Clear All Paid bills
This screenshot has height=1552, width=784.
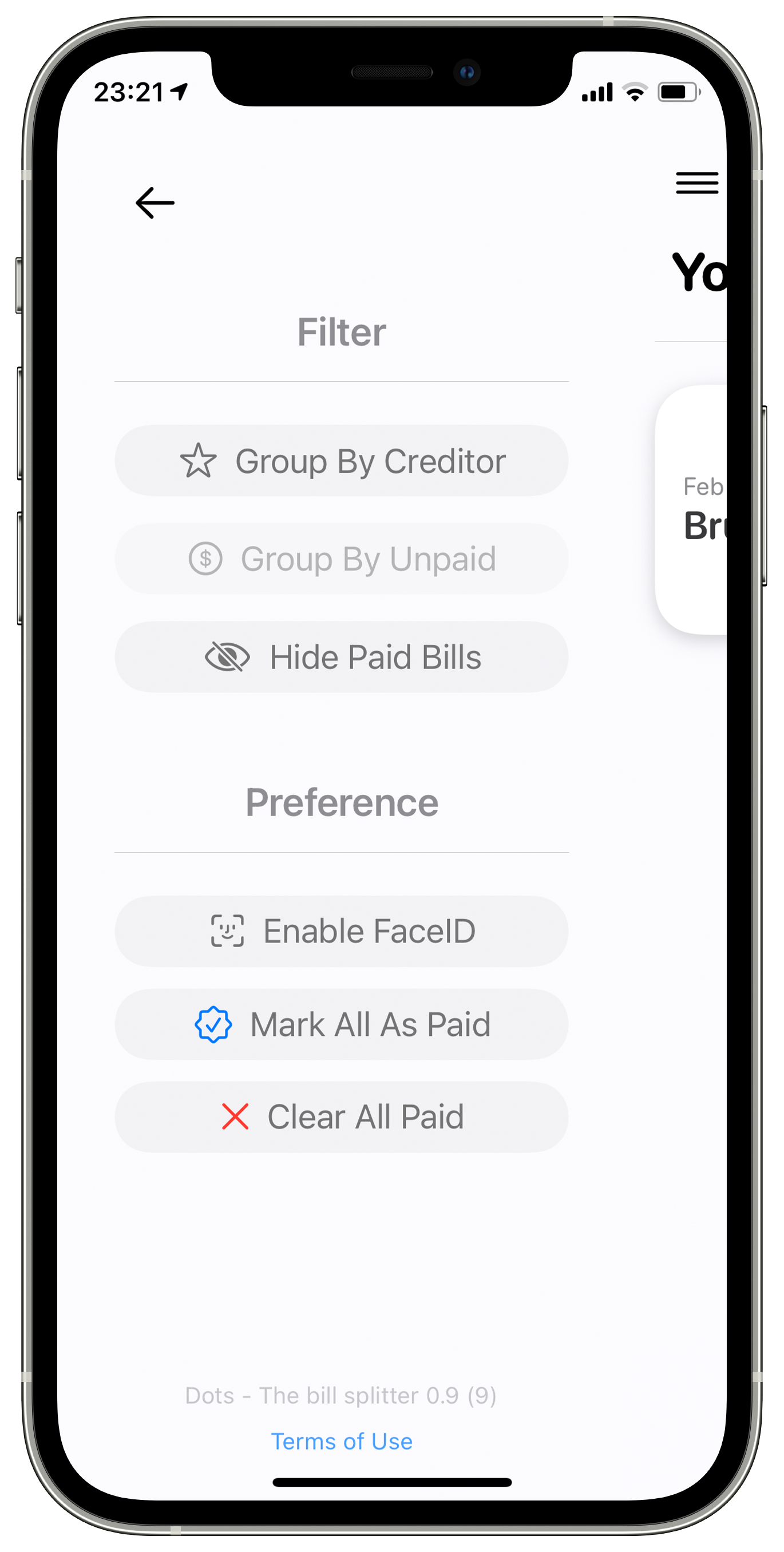pyautogui.click(x=341, y=1117)
